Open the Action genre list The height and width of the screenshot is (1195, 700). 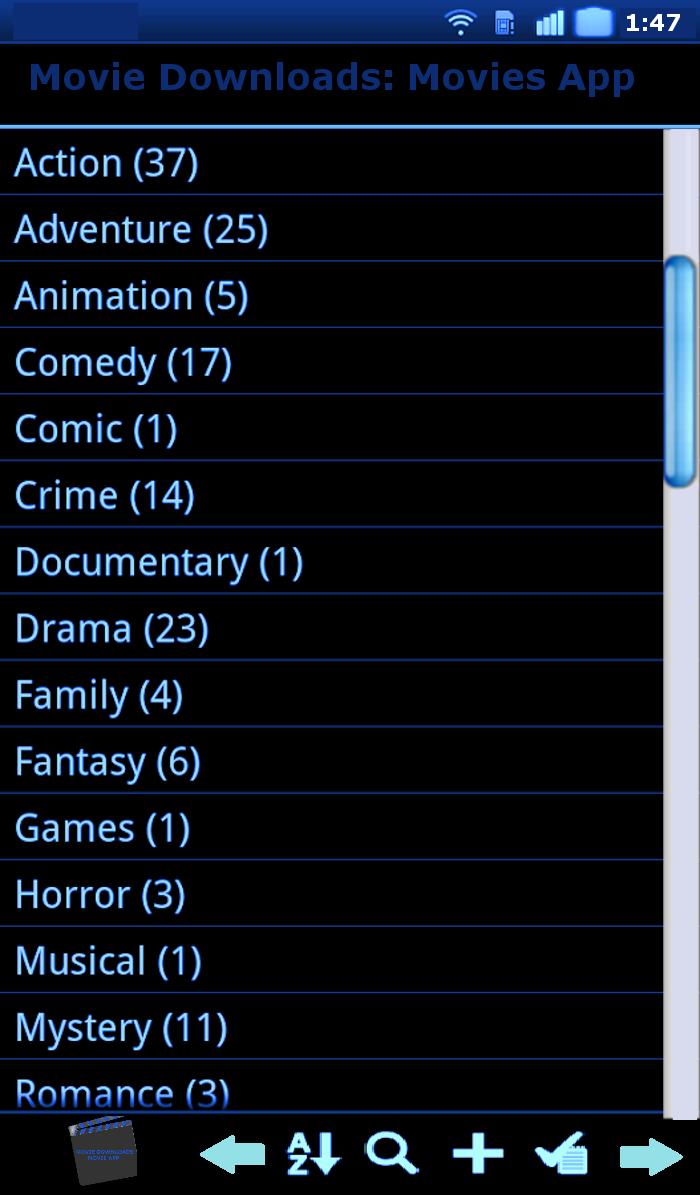[106, 163]
